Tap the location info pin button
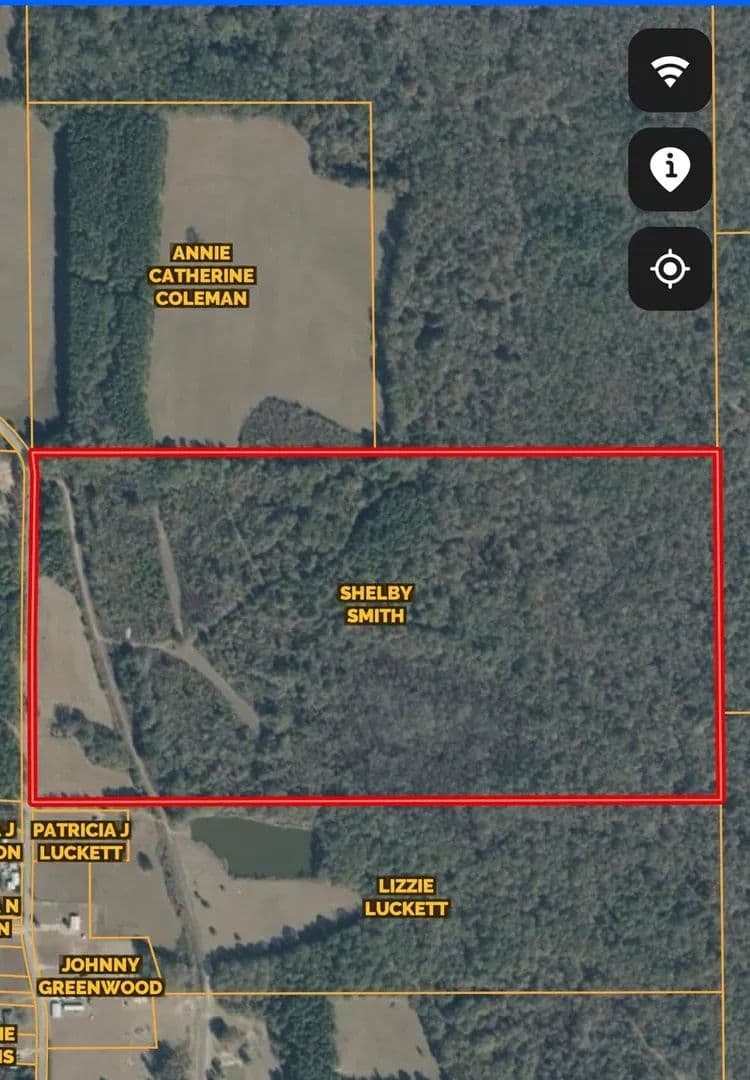Screen dimensions: 750x1080 pos(669,169)
